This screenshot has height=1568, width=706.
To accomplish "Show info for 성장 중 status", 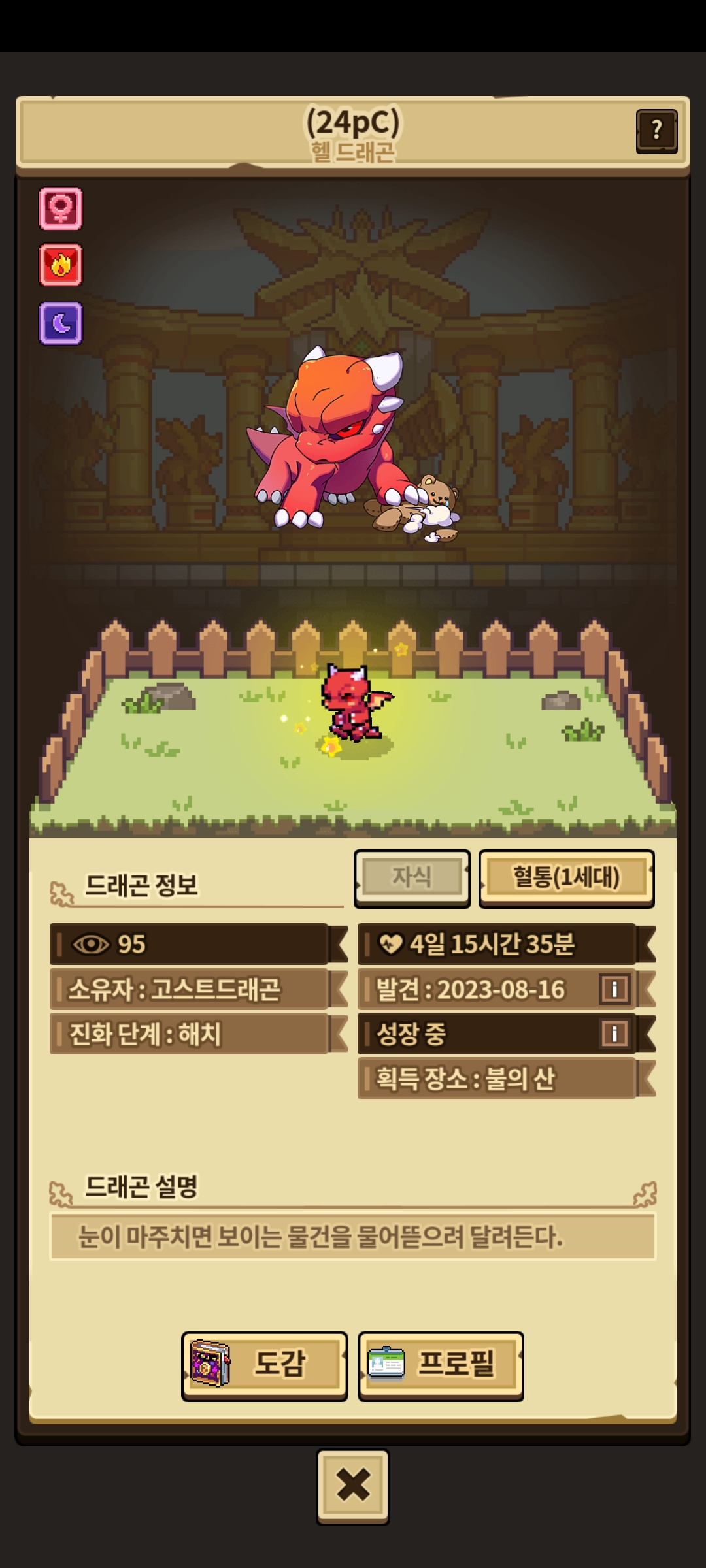I will point(614,1034).
